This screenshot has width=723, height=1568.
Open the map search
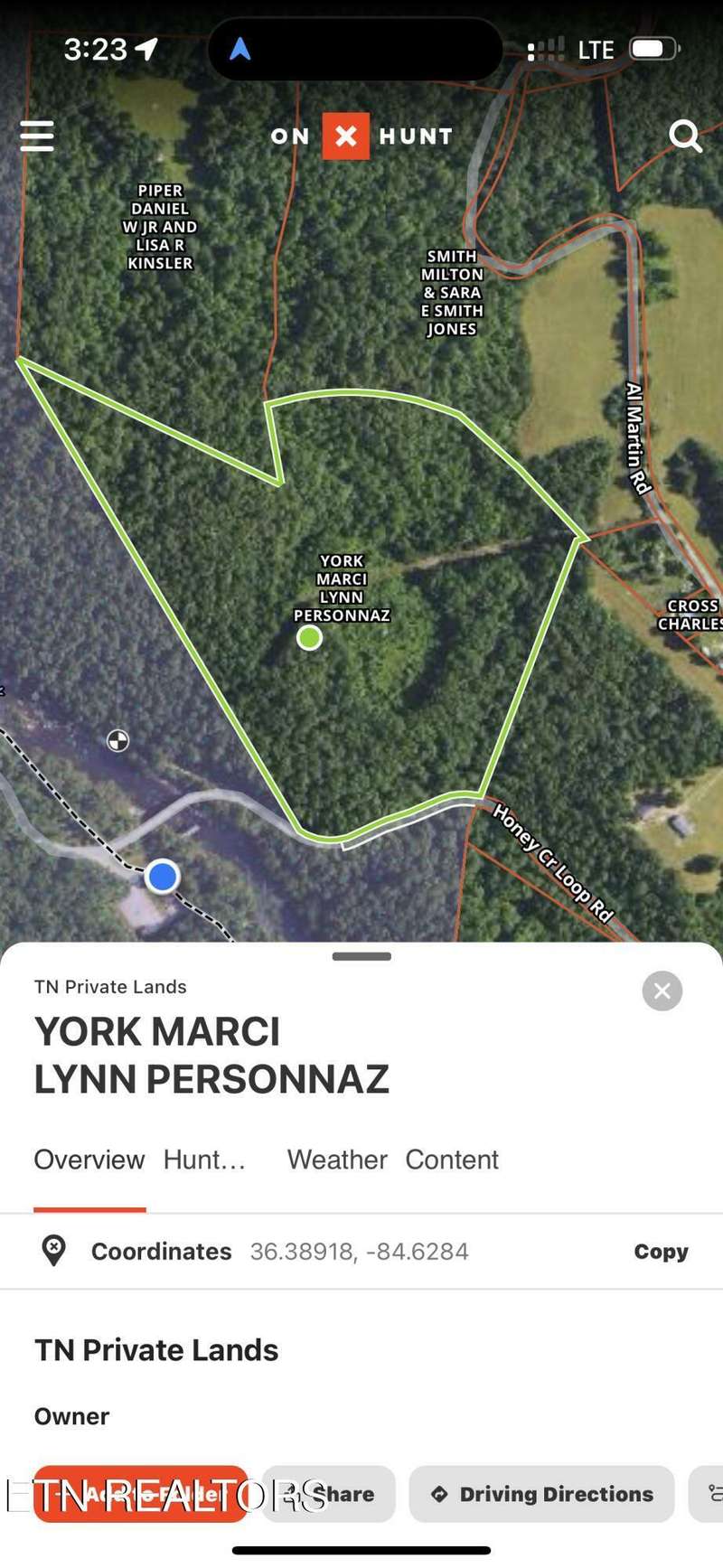click(685, 136)
